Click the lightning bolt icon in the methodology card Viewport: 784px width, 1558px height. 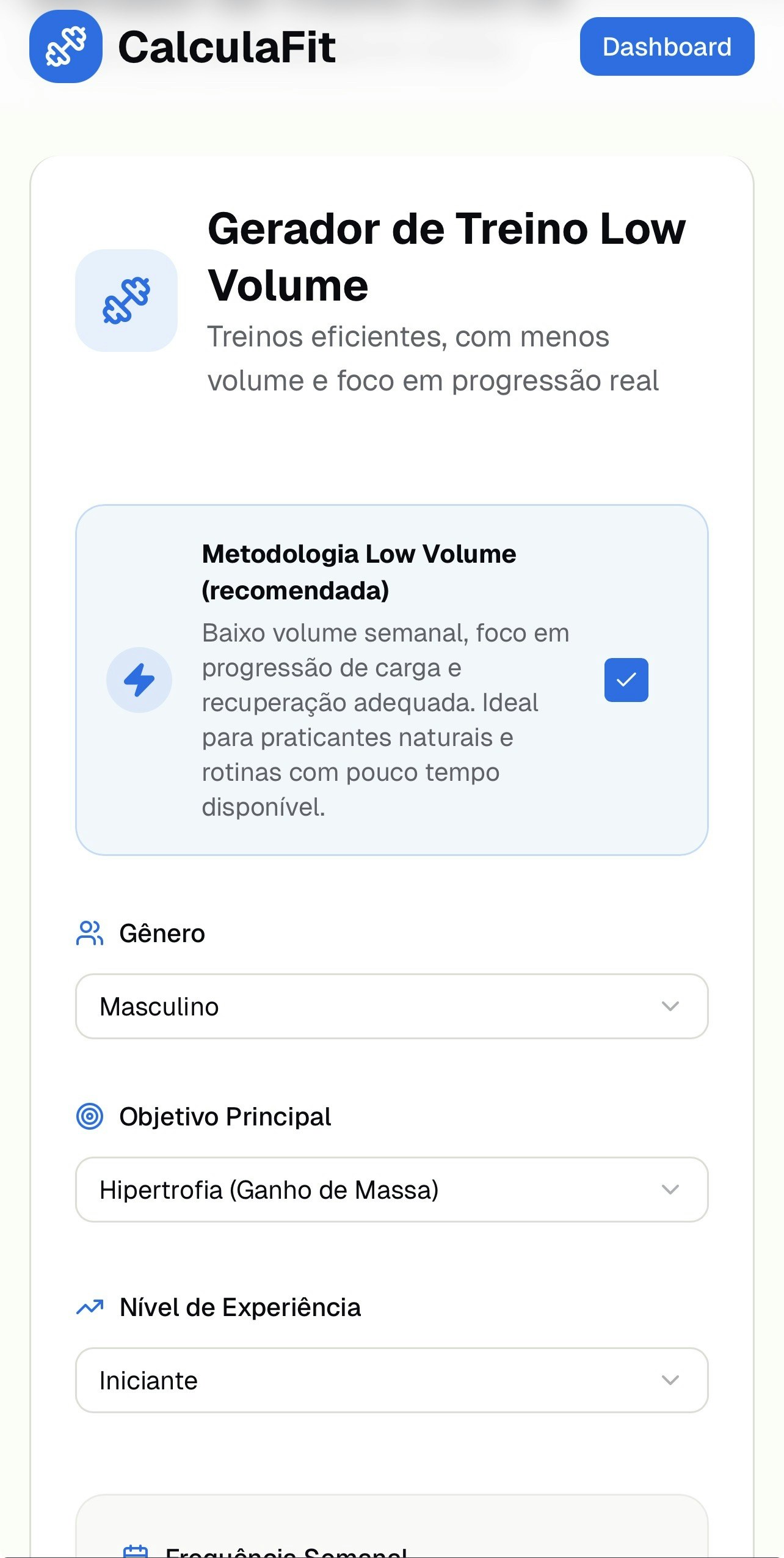[139, 680]
